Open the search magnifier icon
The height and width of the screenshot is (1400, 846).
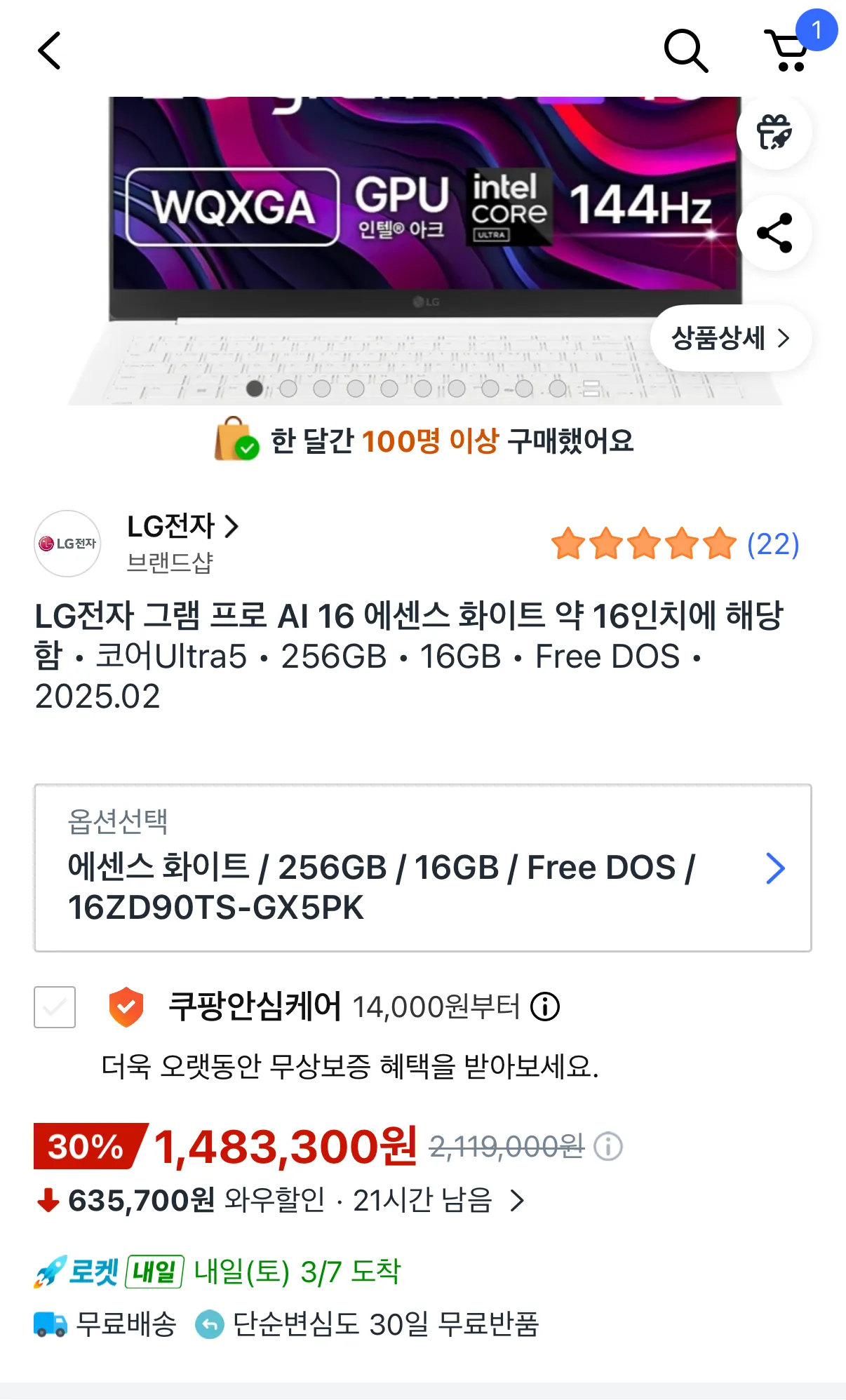pyautogui.click(x=685, y=51)
